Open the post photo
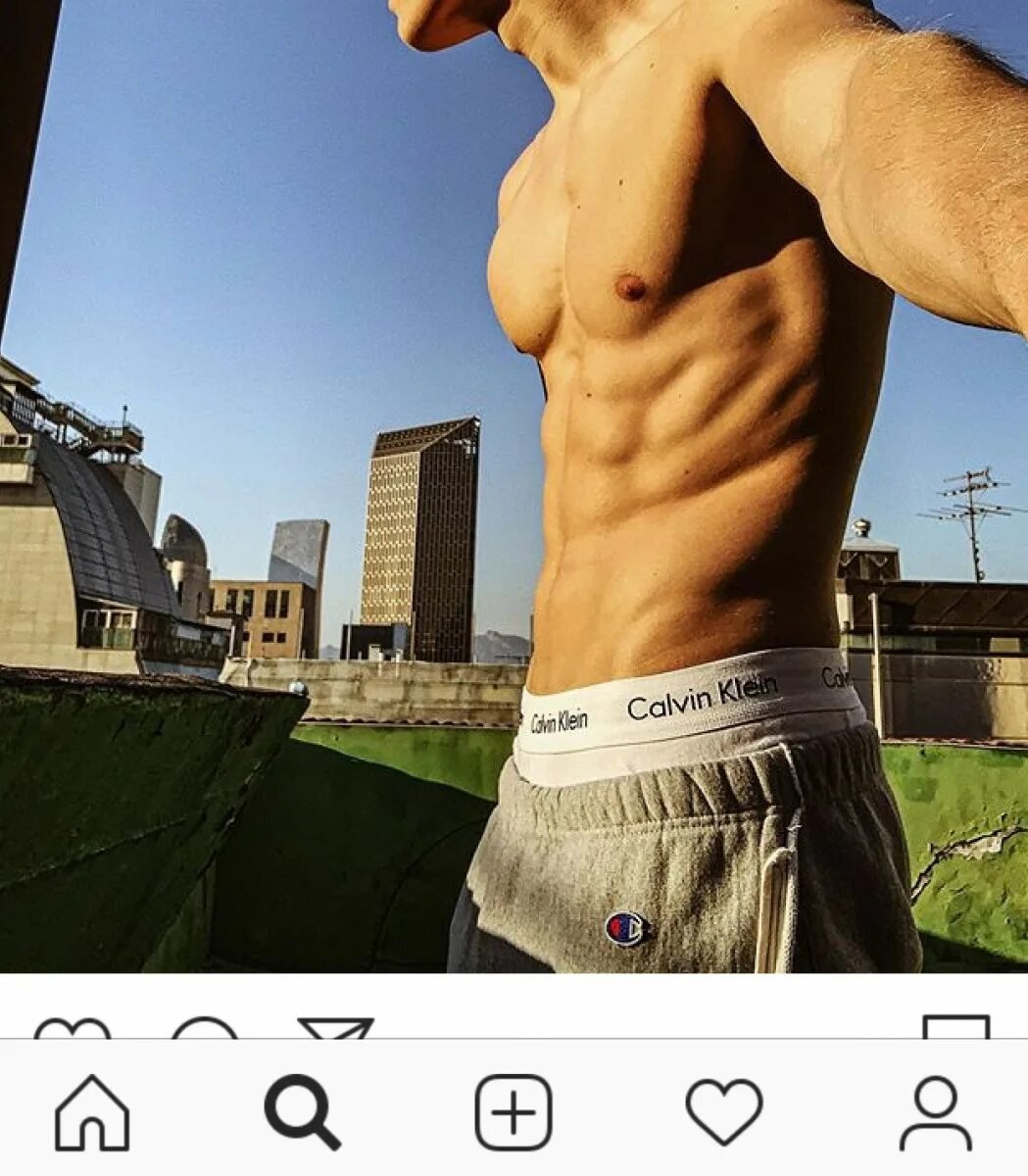The image size is (1028, 1176). 514,490
